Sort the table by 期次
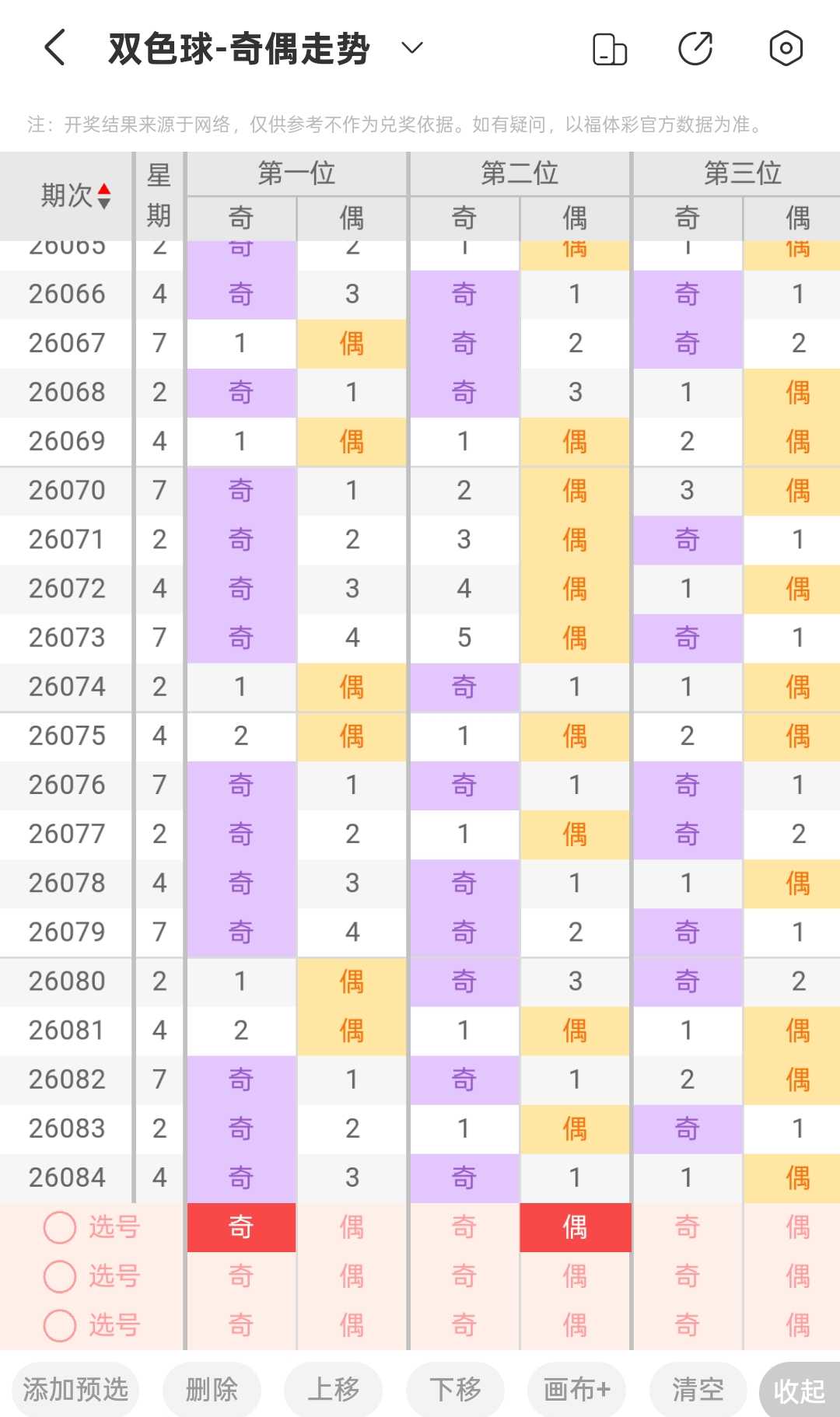The width and height of the screenshot is (840, 1417). (x=75, y=196)
